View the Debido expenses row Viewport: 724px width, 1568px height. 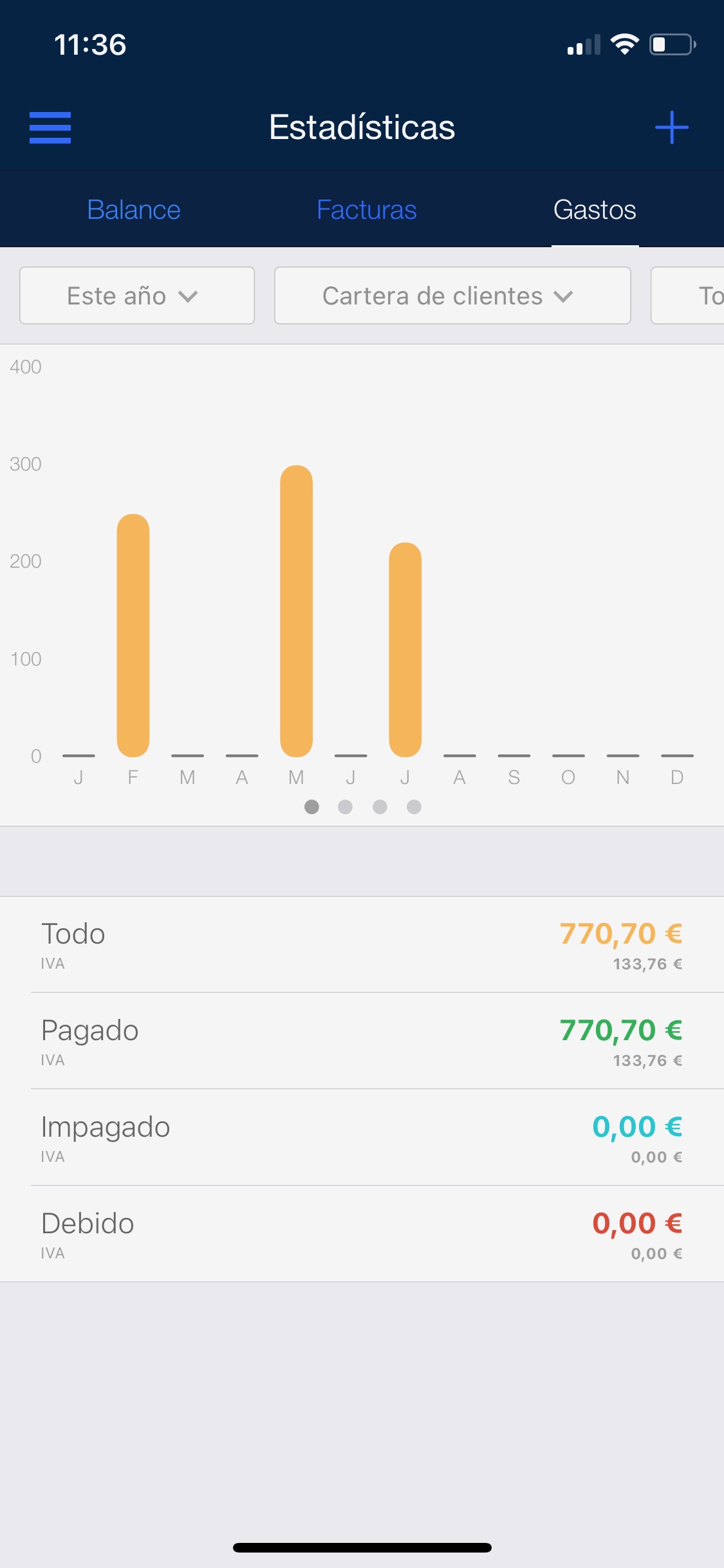[362, 1234]
